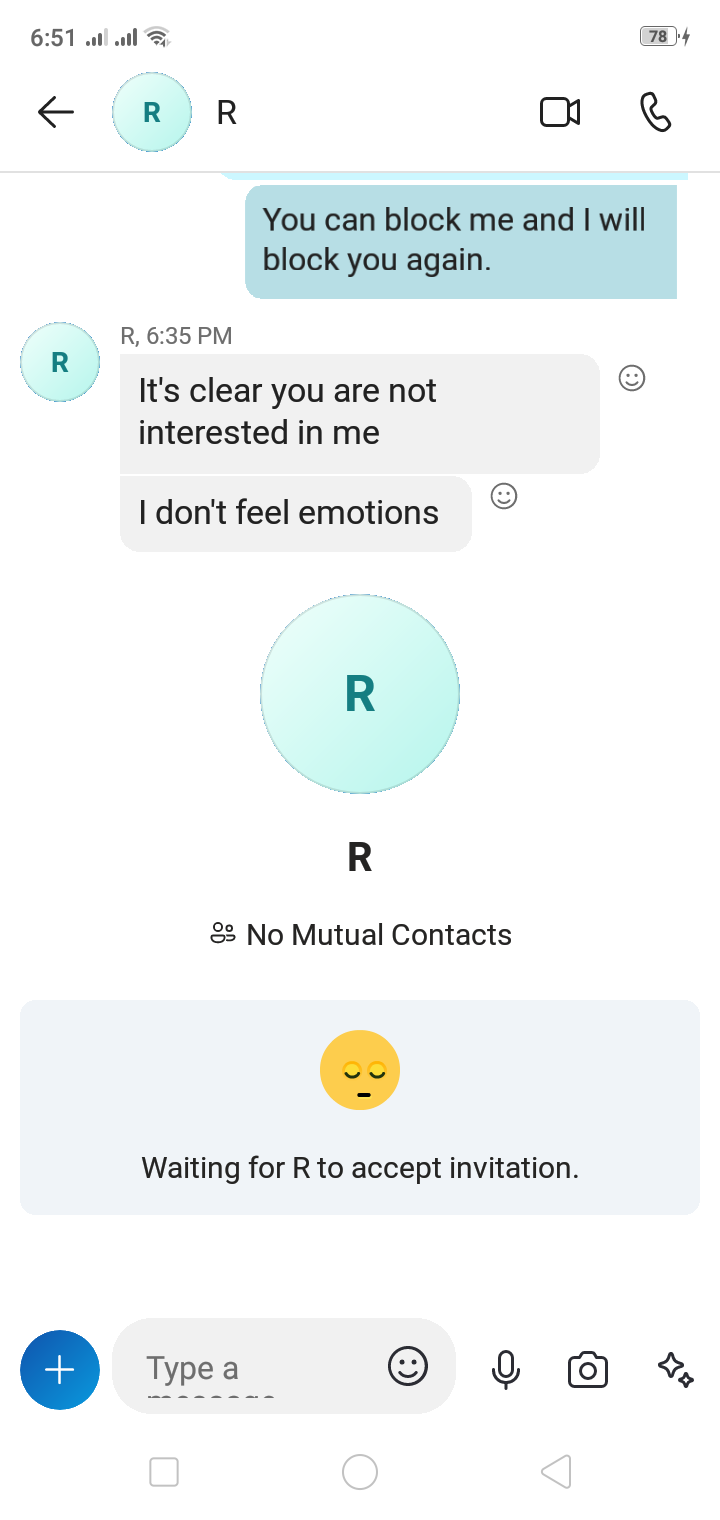720x1520 pixels.
Task: Start a video call with R
Action: 560,112
